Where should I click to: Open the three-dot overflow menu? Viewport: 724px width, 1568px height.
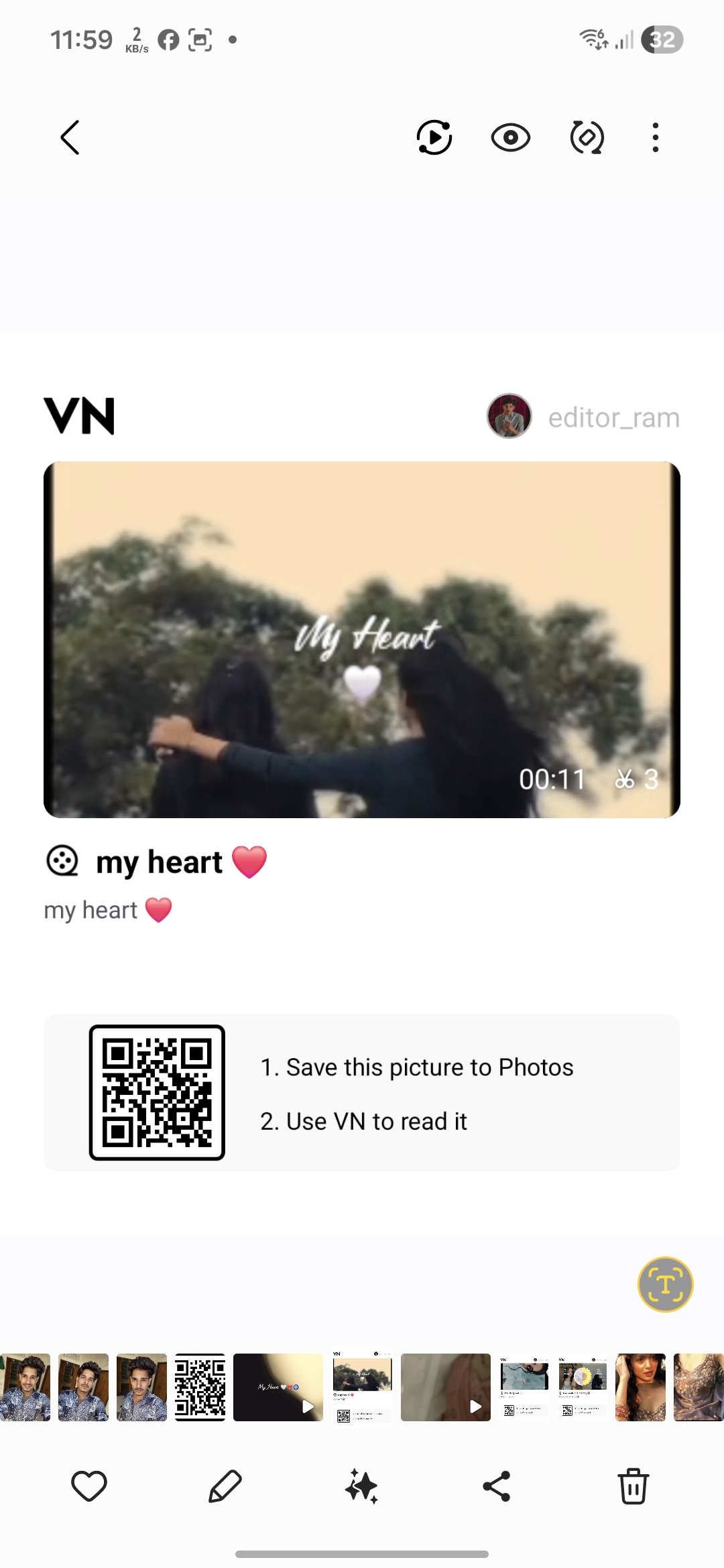(656, 138)
